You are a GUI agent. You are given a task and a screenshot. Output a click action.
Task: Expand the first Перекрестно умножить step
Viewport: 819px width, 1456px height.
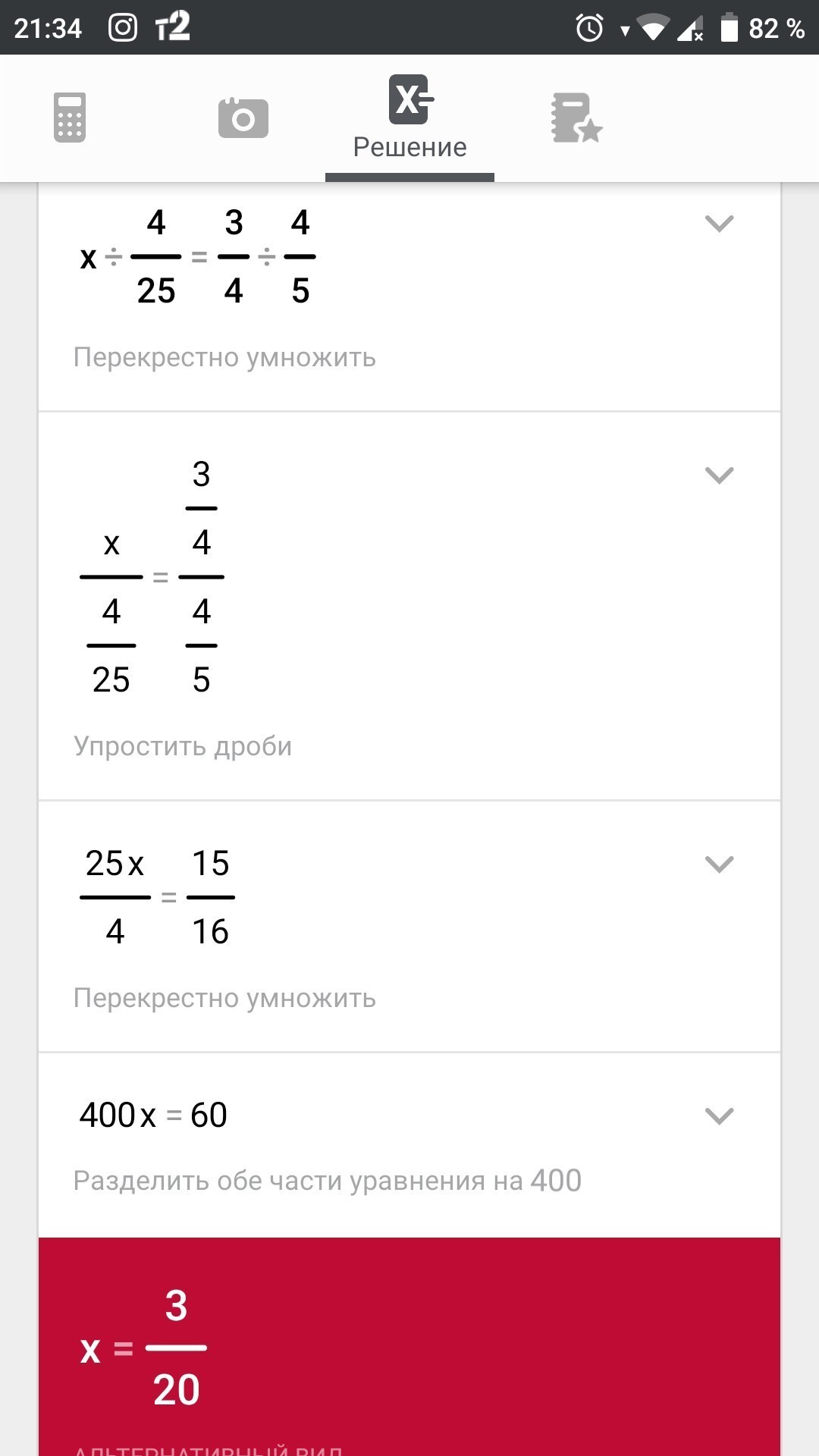[718, 224]
